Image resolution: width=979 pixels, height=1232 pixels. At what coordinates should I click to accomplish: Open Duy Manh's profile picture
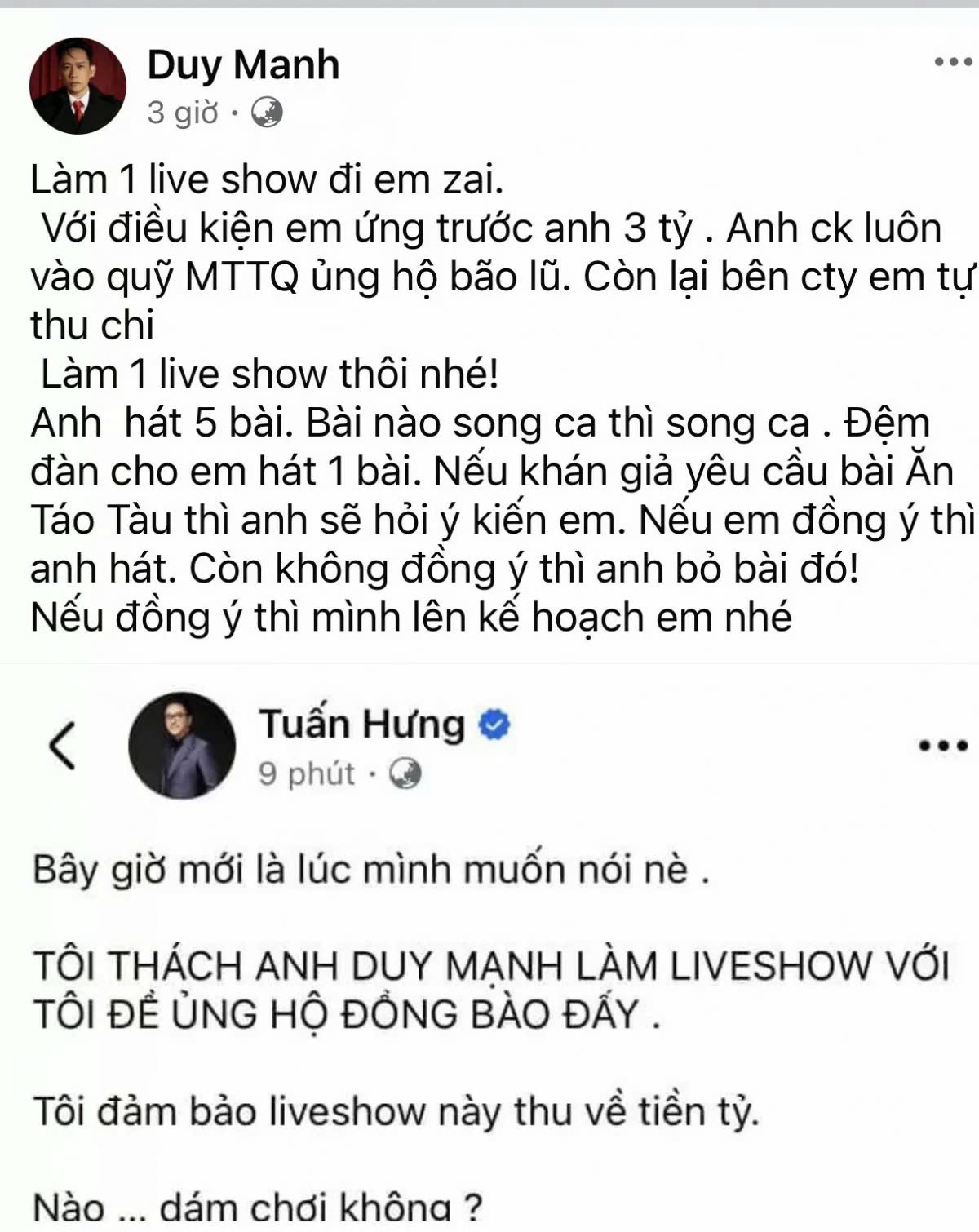[78, 86]
